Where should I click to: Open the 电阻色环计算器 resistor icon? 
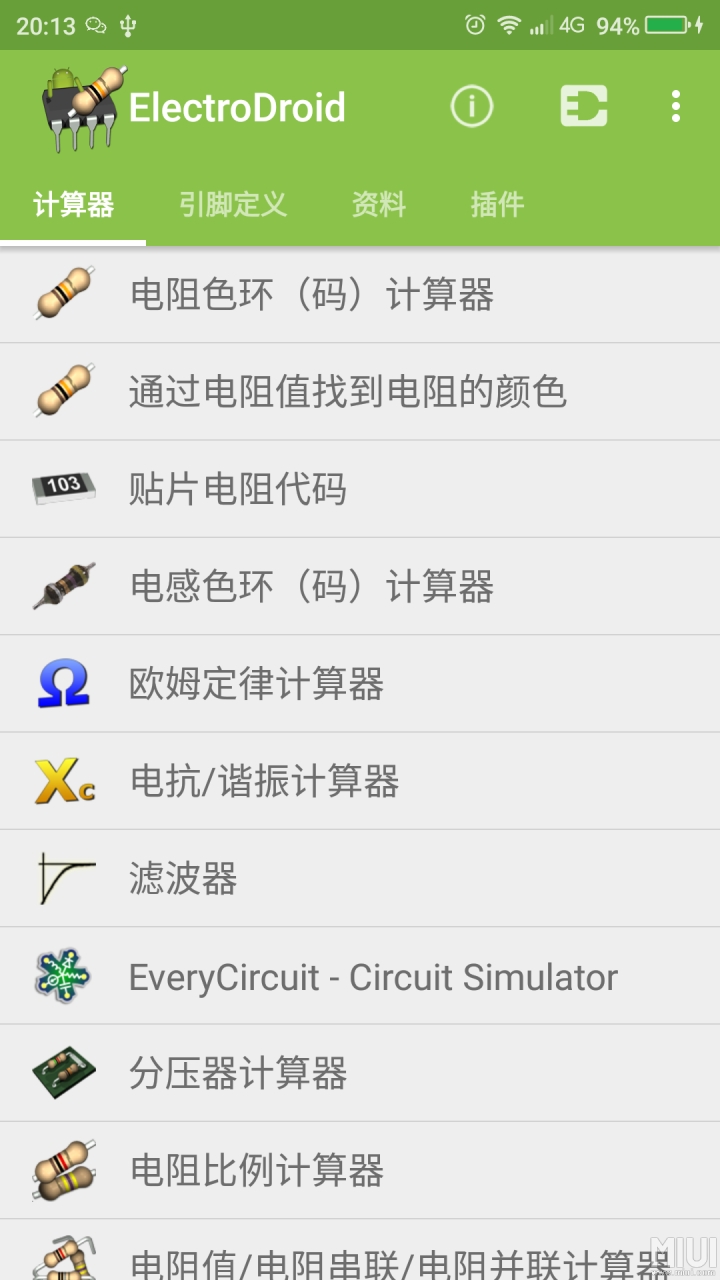pos(62,294)
